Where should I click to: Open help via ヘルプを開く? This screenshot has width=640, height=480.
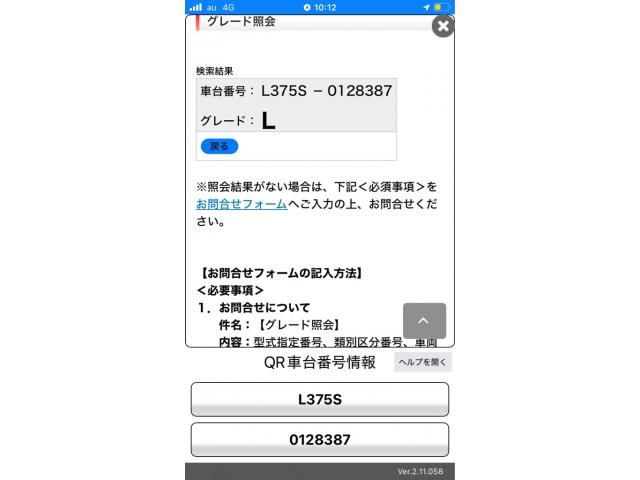click(423, 362)
